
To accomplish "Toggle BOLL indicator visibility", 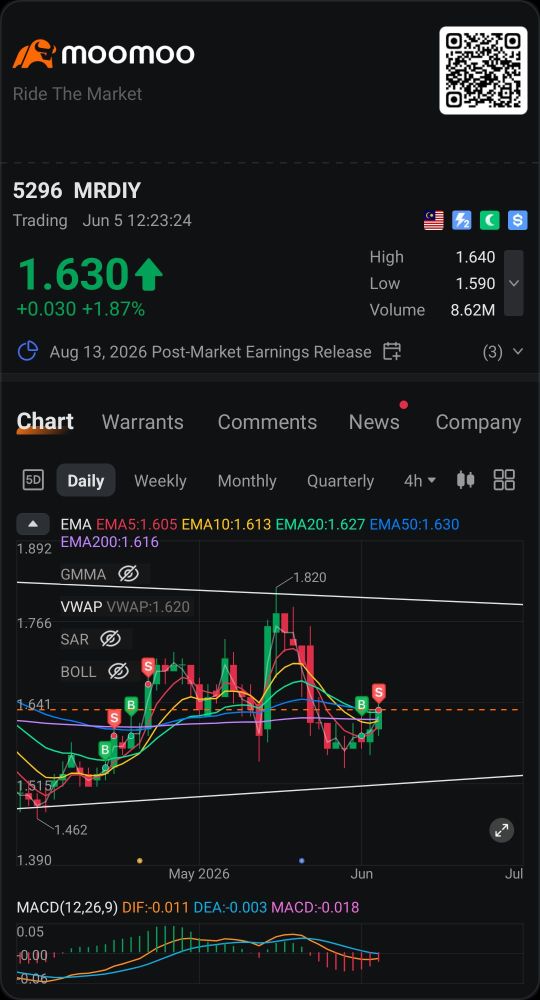I will coord(119,671).
